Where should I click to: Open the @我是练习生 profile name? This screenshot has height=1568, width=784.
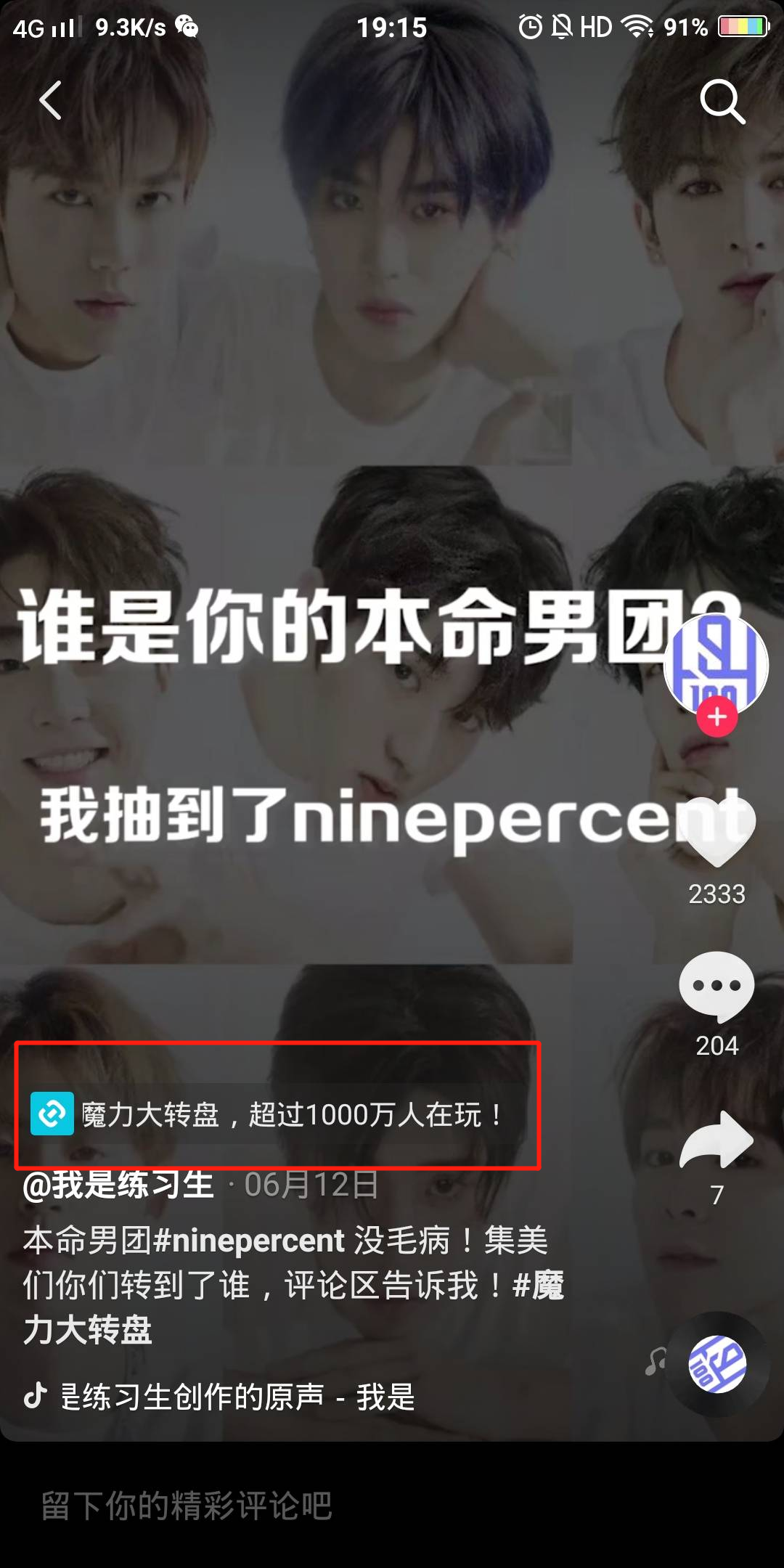[118, 1185]
